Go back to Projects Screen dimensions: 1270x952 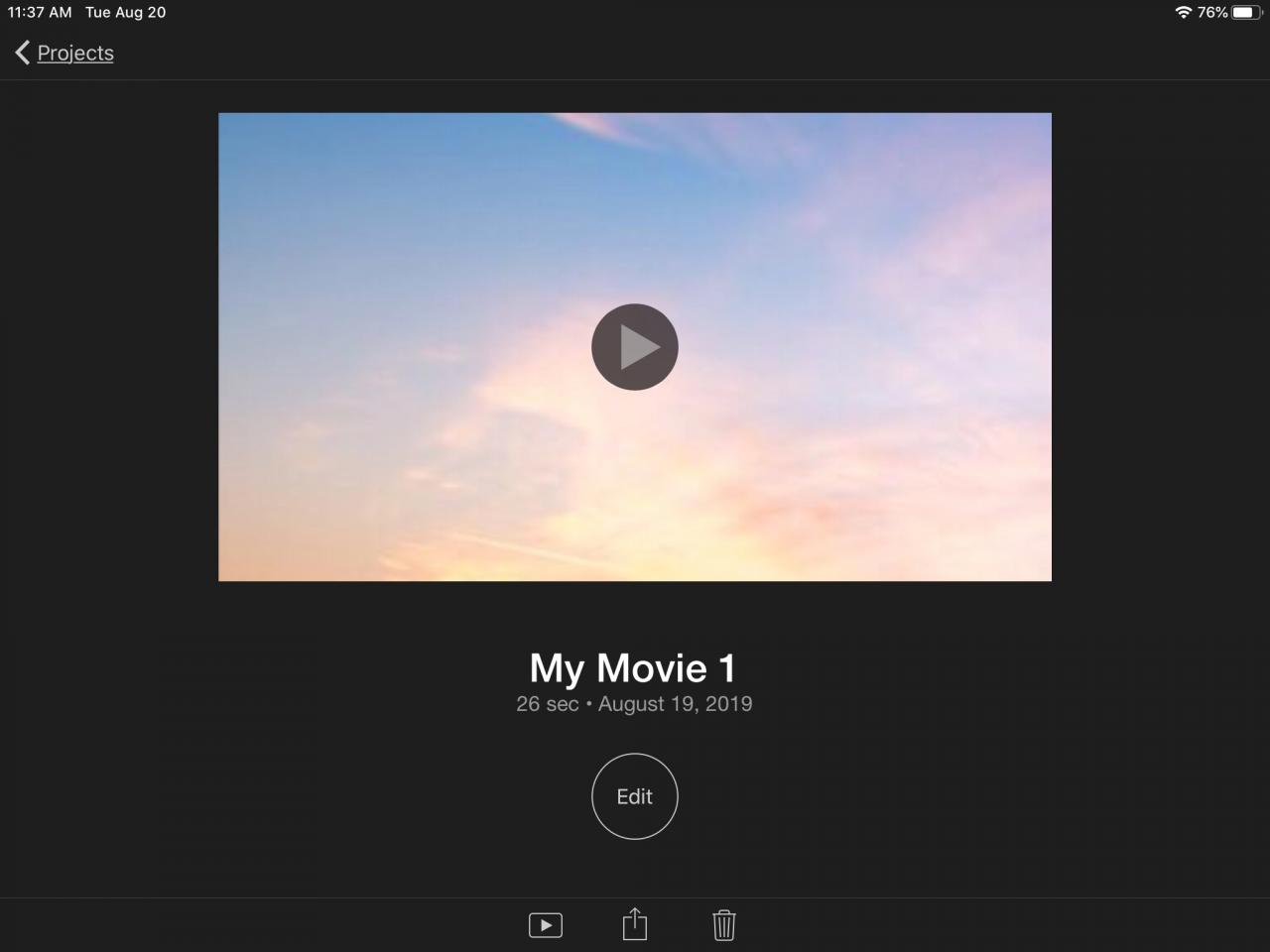tap(64, 53)
